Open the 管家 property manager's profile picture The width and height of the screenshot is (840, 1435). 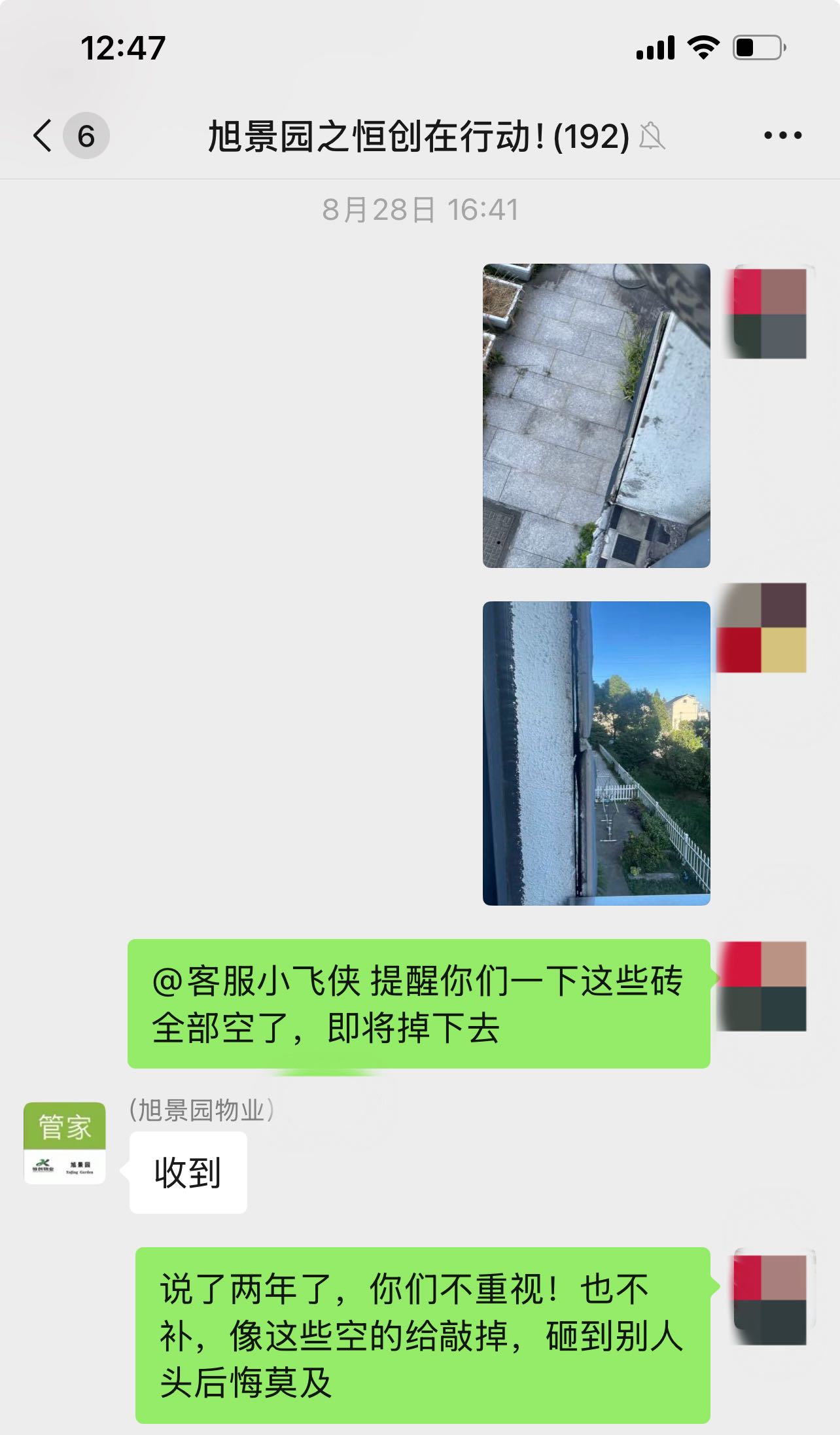(x=65, y=1143)
